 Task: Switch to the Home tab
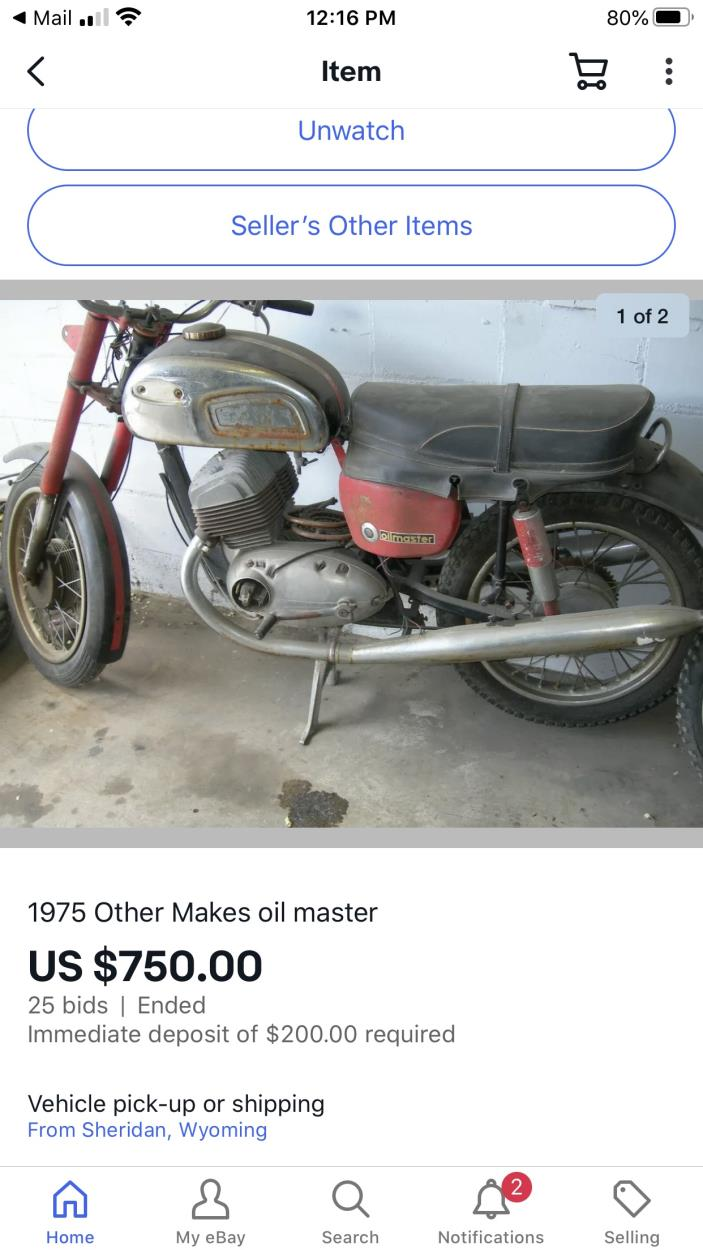tap(70, 1211)
